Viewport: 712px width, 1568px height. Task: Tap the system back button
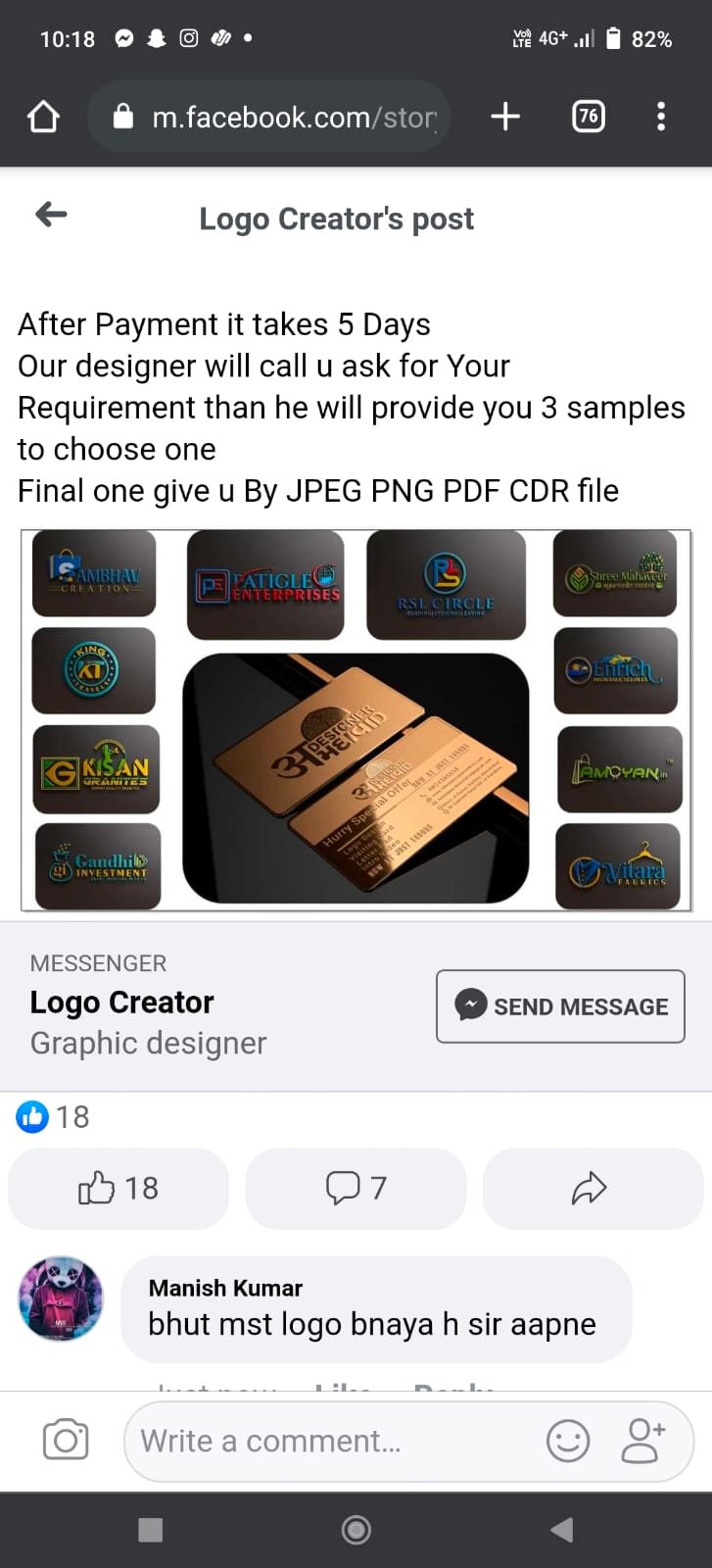(x=561, y=1530)
